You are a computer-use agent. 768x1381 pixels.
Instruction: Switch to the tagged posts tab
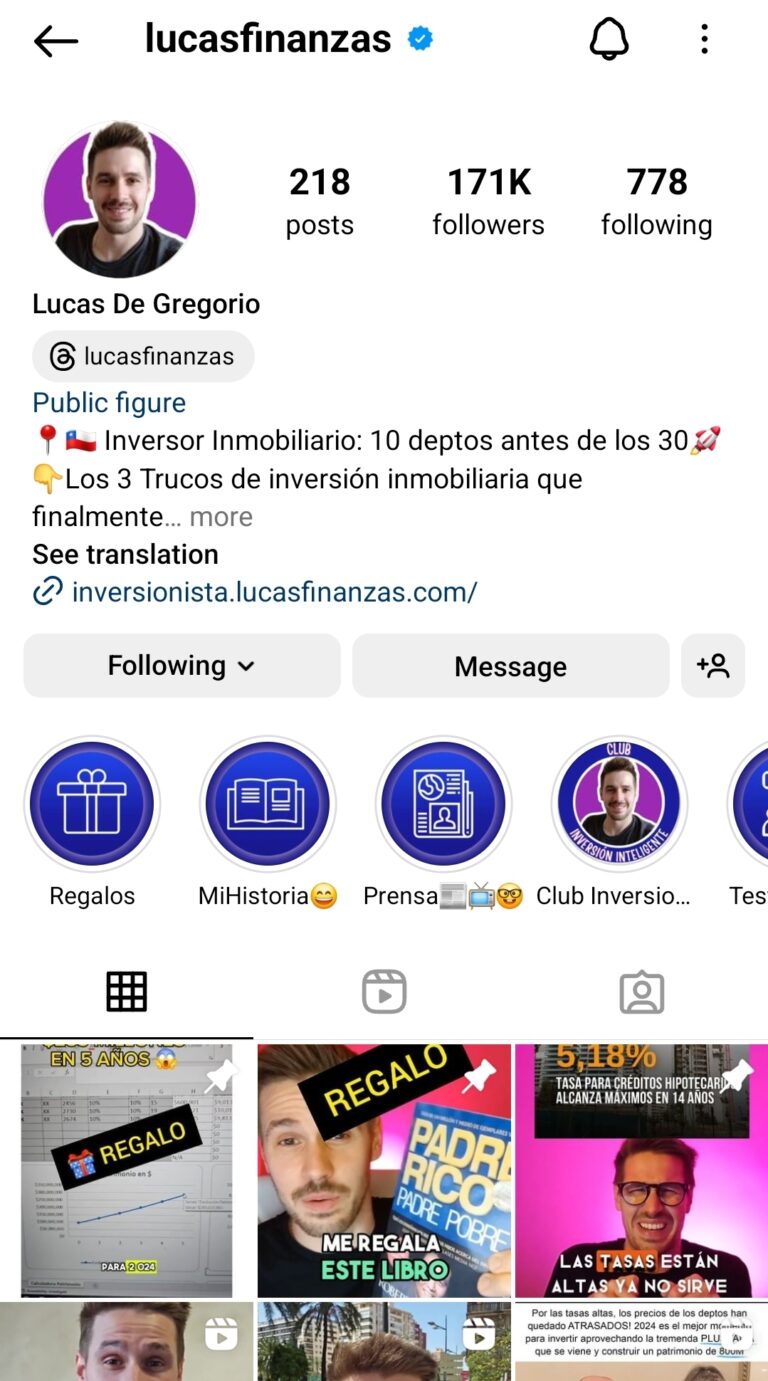[x=641, y=992]
